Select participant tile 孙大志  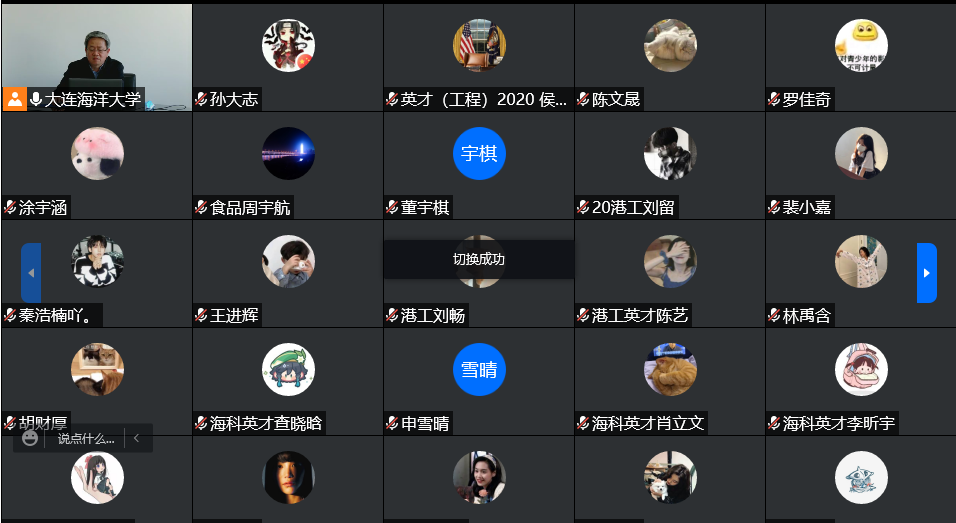tap(288, 55)
